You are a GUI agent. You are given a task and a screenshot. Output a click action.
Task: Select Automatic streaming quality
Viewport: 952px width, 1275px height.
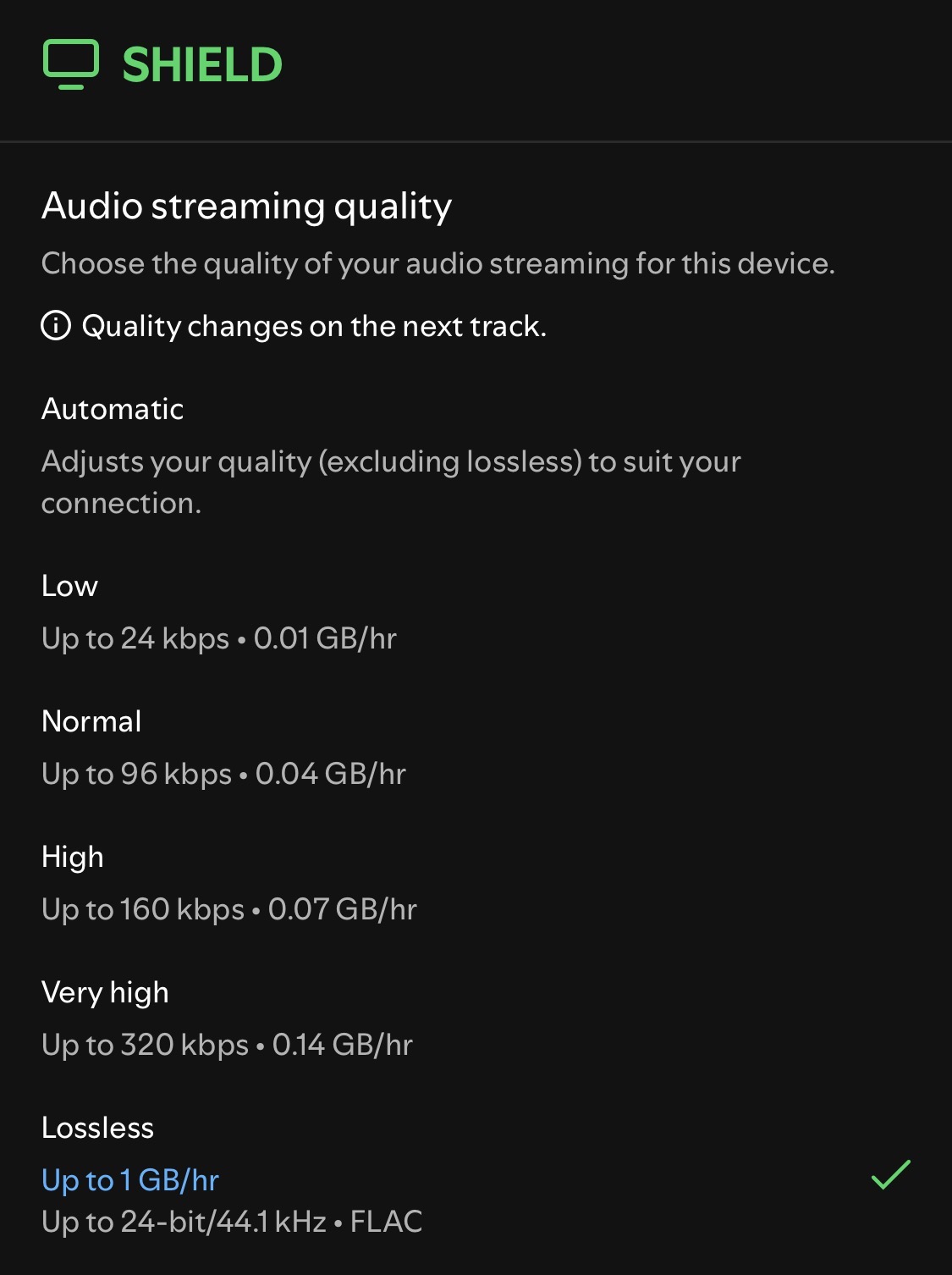113,410
